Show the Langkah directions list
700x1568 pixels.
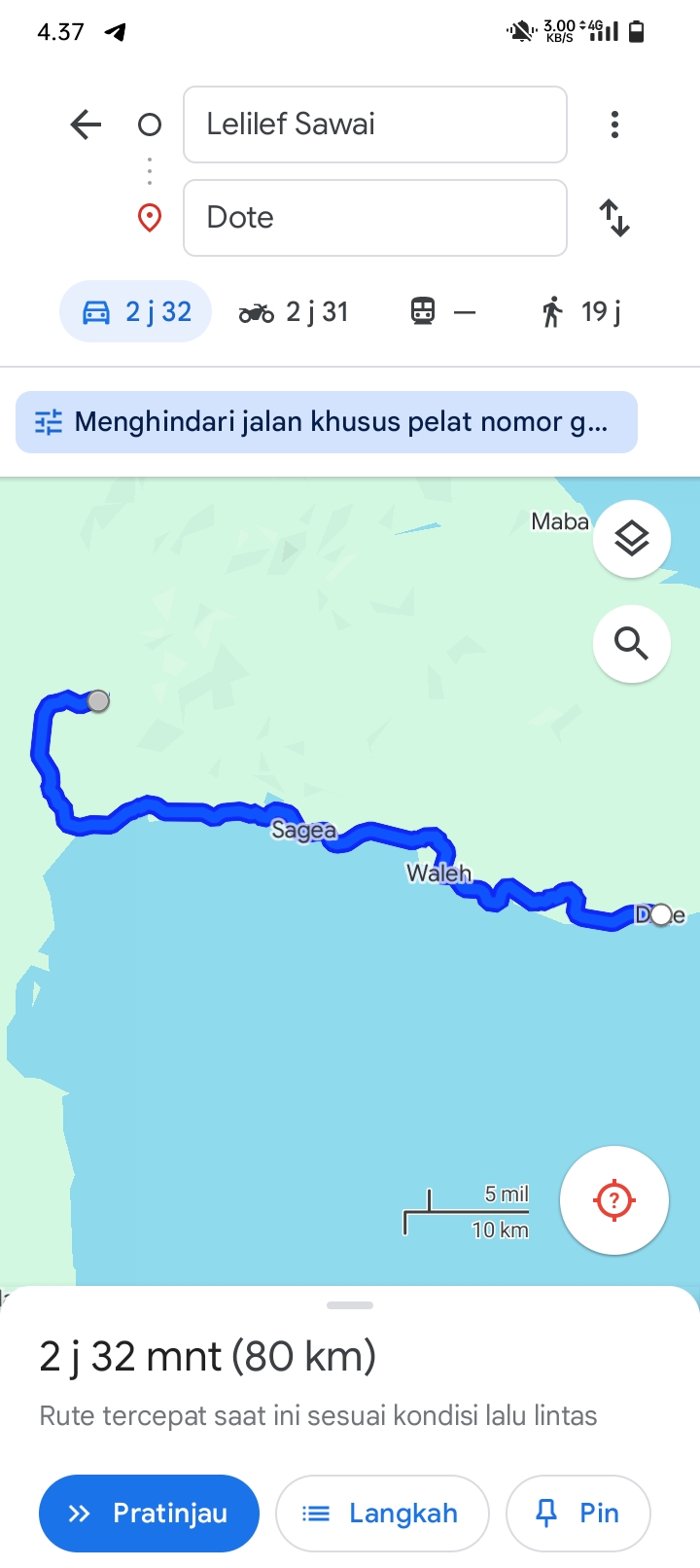point(382,1514)
